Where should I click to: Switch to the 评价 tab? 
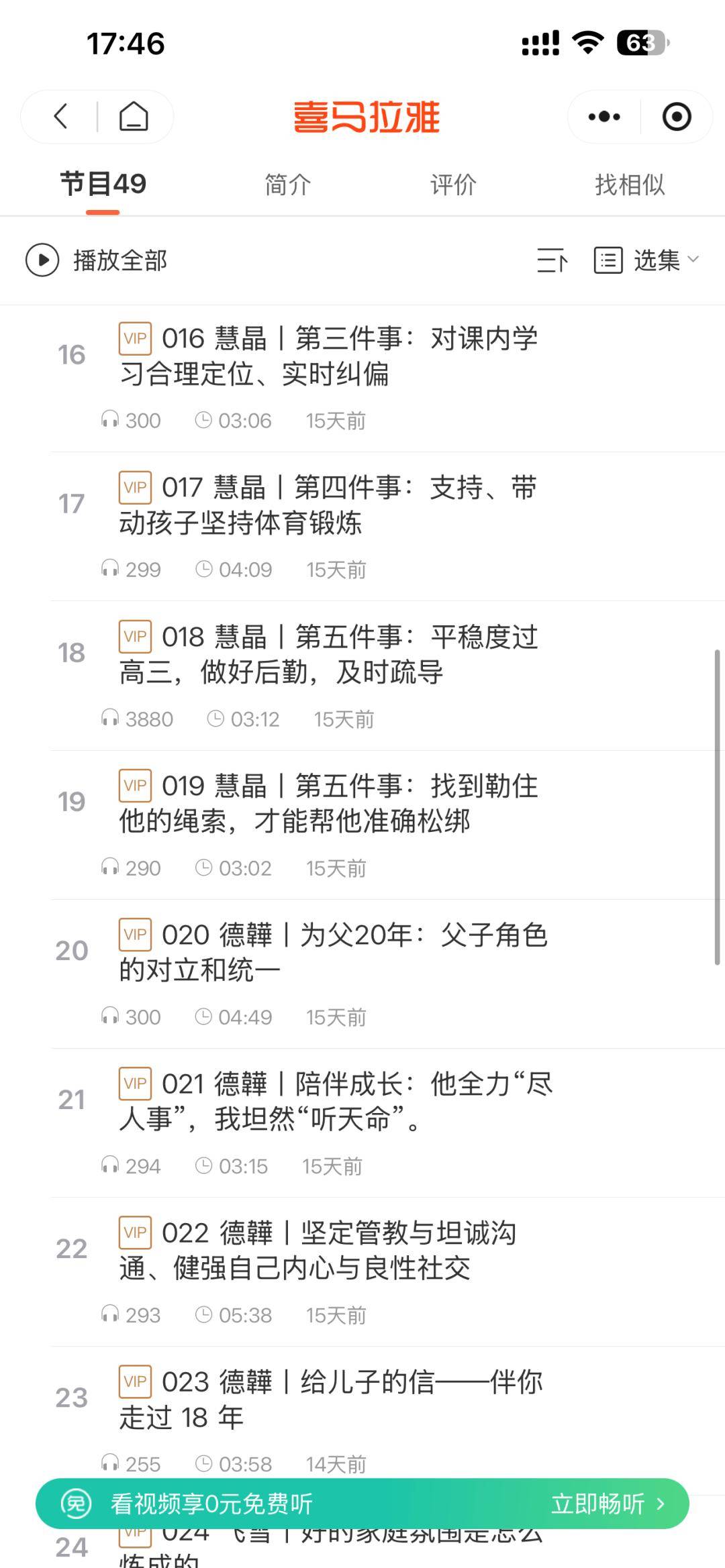[x=452, y=185]
